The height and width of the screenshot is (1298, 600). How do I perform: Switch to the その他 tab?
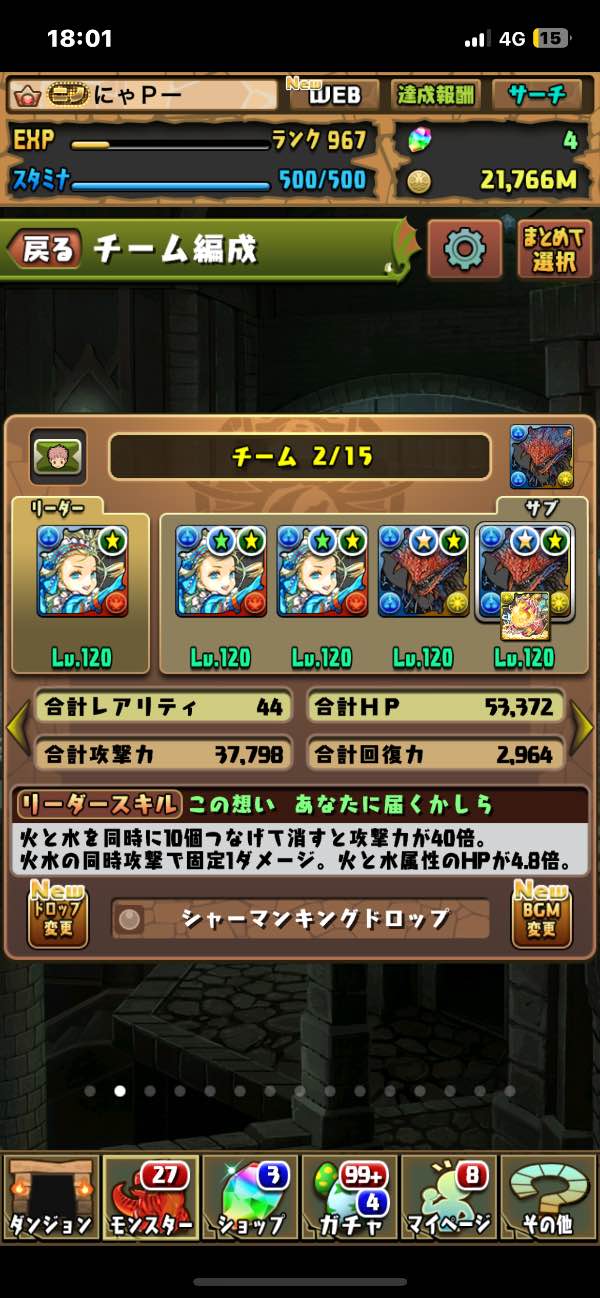point(547,1197)
